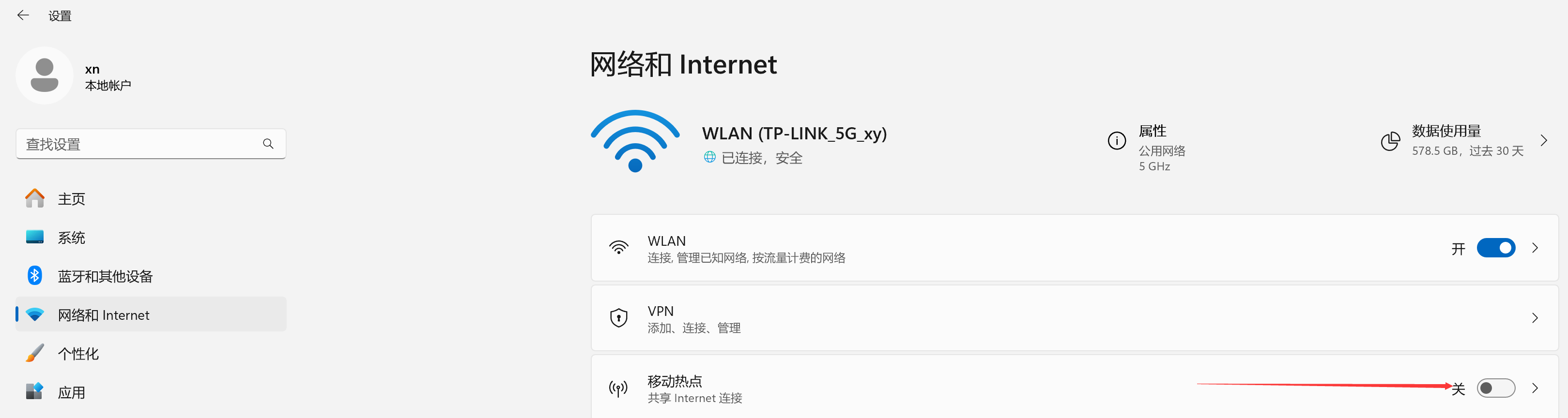Open 系统 settings
This screenshot has height=418, width=1568.
point(71,238)
